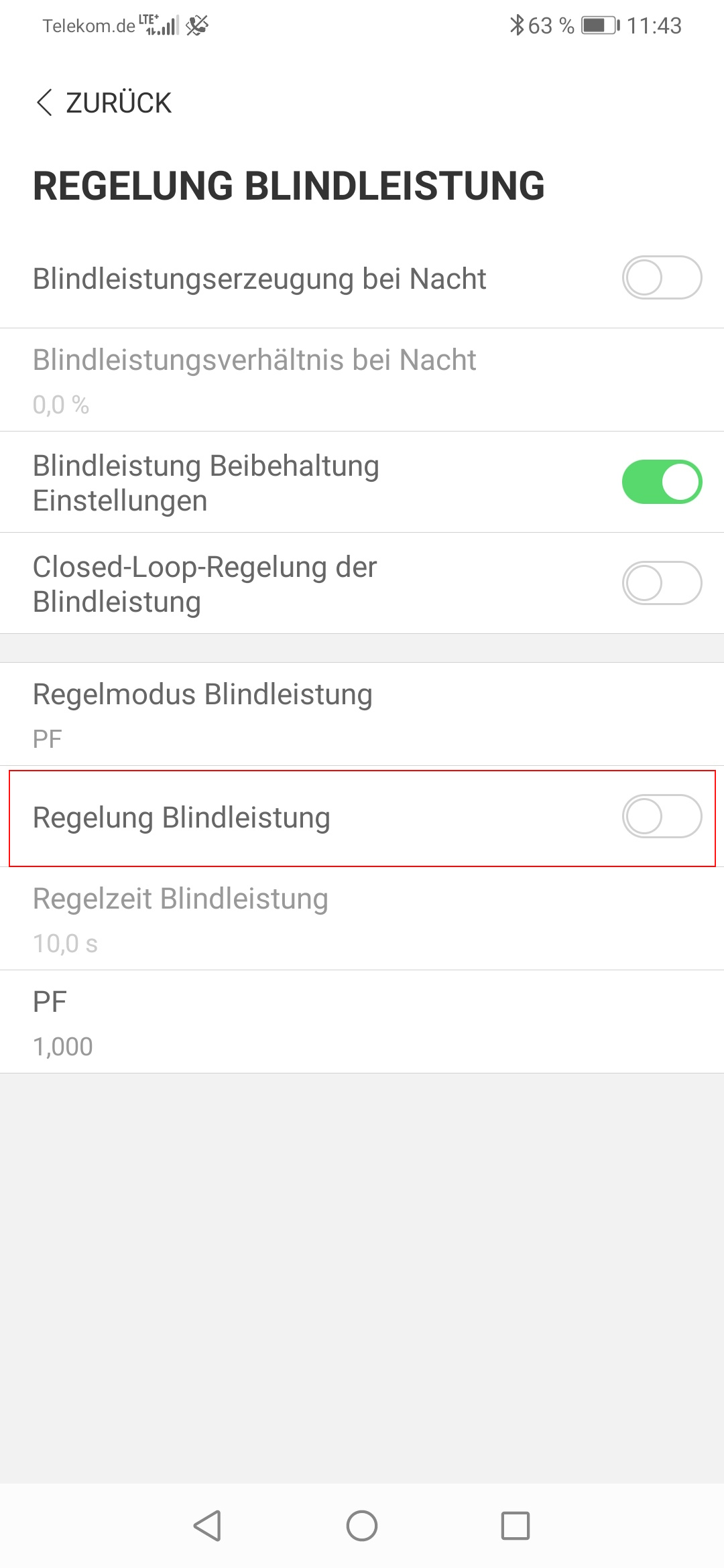Go back with the ZURÜCK button
This screenshot has width=724, height=1568.
pos(104,103)
